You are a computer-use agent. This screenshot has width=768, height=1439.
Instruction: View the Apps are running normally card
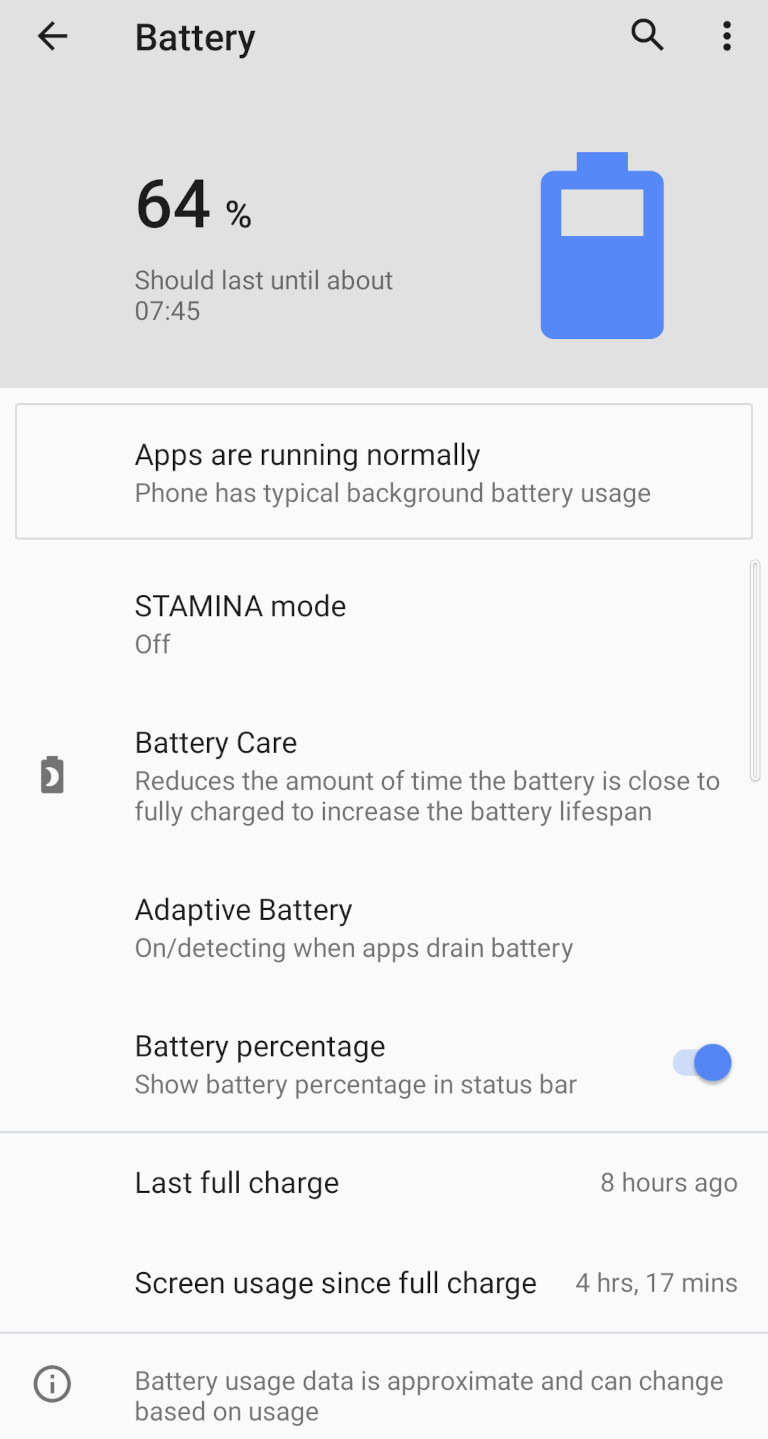(384, 472)
